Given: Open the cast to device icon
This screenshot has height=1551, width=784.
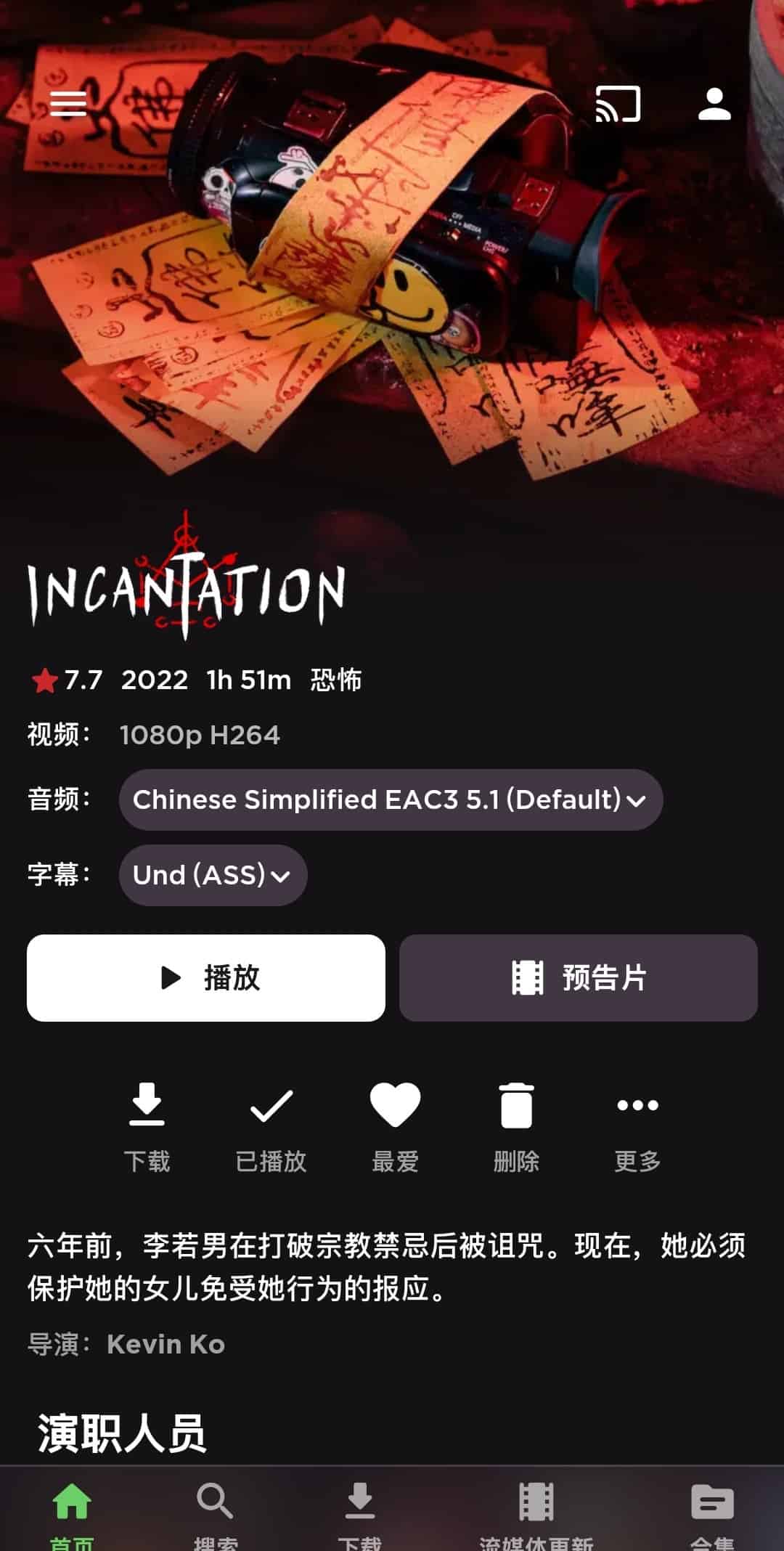Looking at the screenshot, I should pyautogui.click(x=618, y=104).
